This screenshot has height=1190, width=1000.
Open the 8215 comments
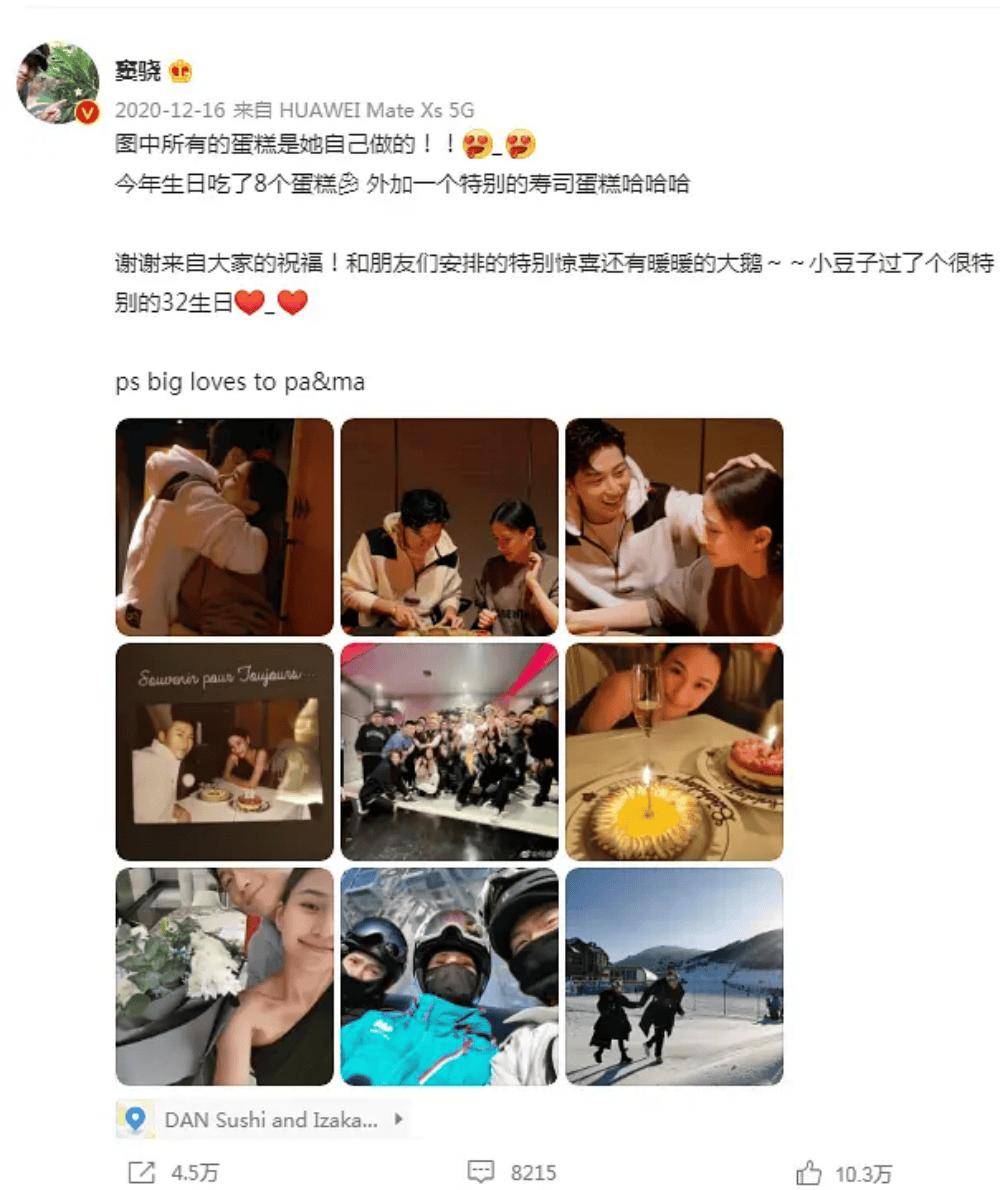[511, 1172]
